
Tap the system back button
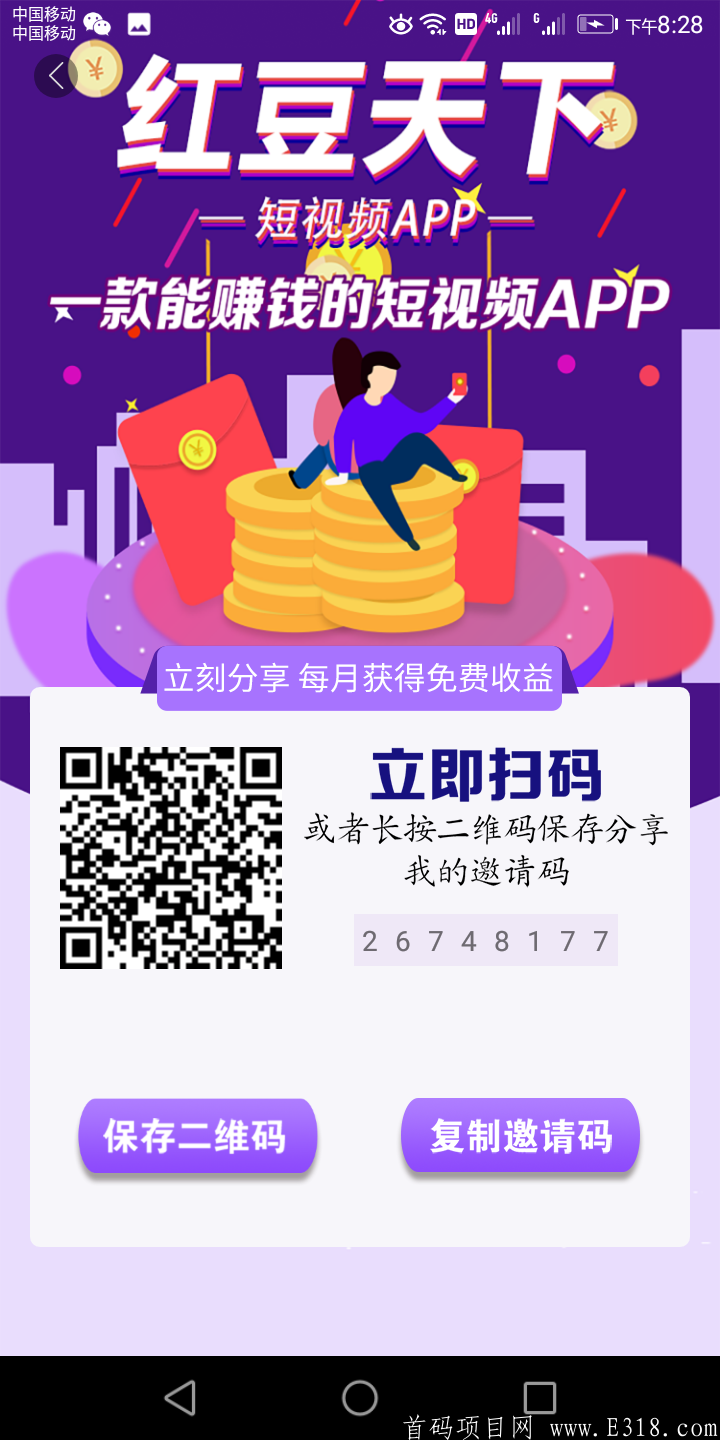point(180,1397)
